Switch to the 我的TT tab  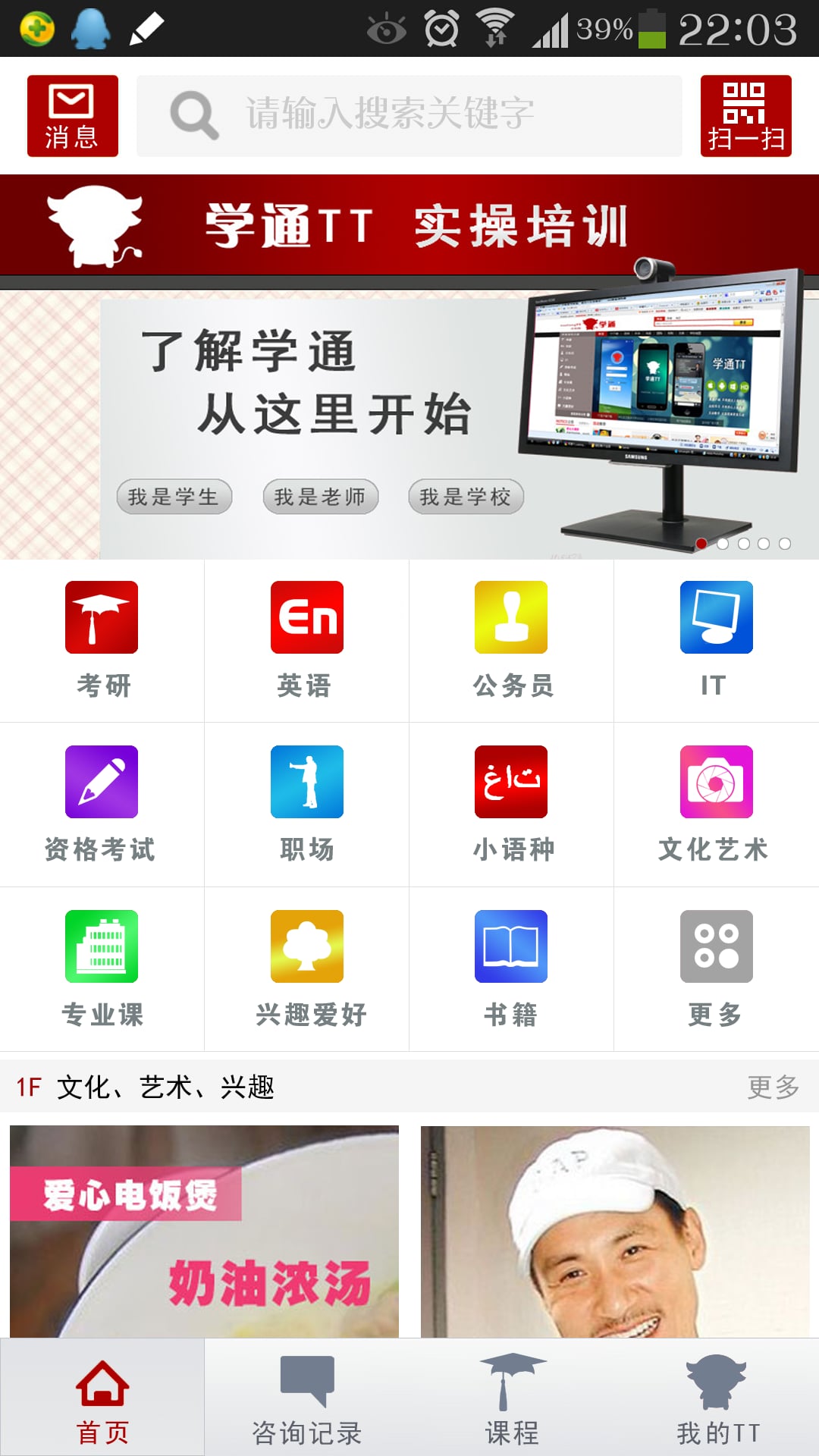tap(717, 1398)
